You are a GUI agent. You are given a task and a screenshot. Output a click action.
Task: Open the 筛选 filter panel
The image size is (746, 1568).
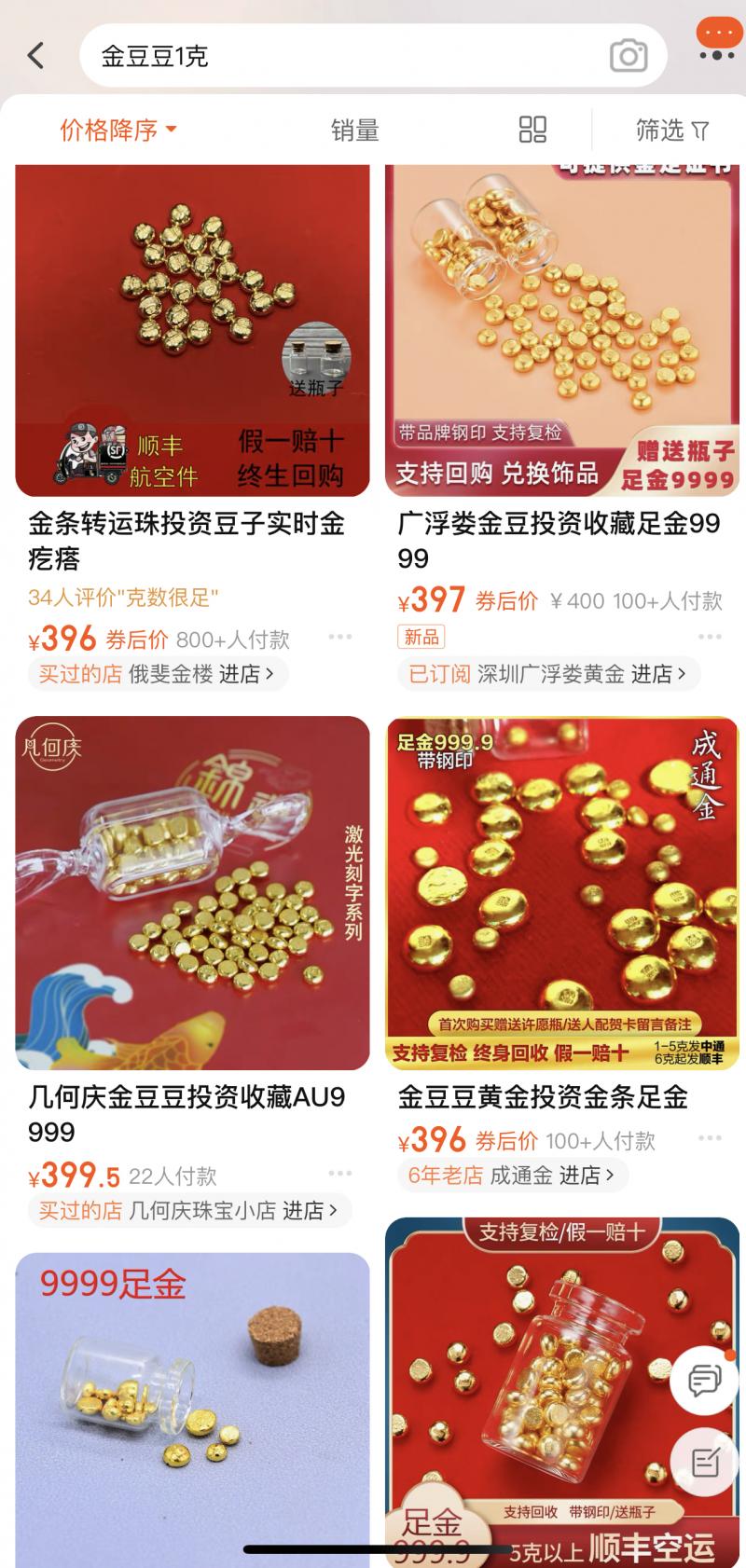tap(672, 130)
